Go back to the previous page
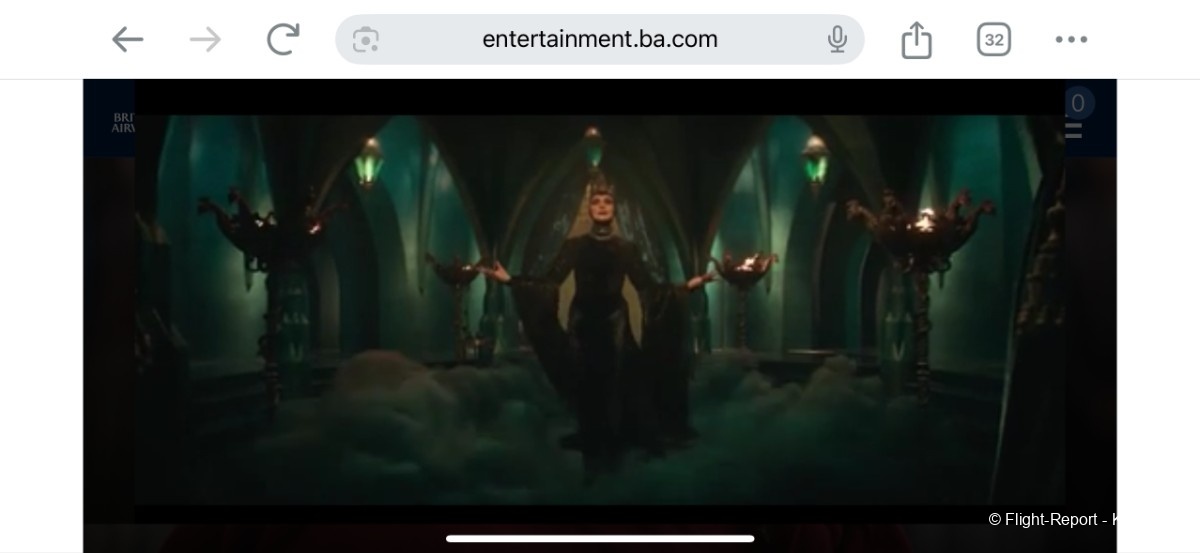This screenshot has width=1200, height=553. 127,40
